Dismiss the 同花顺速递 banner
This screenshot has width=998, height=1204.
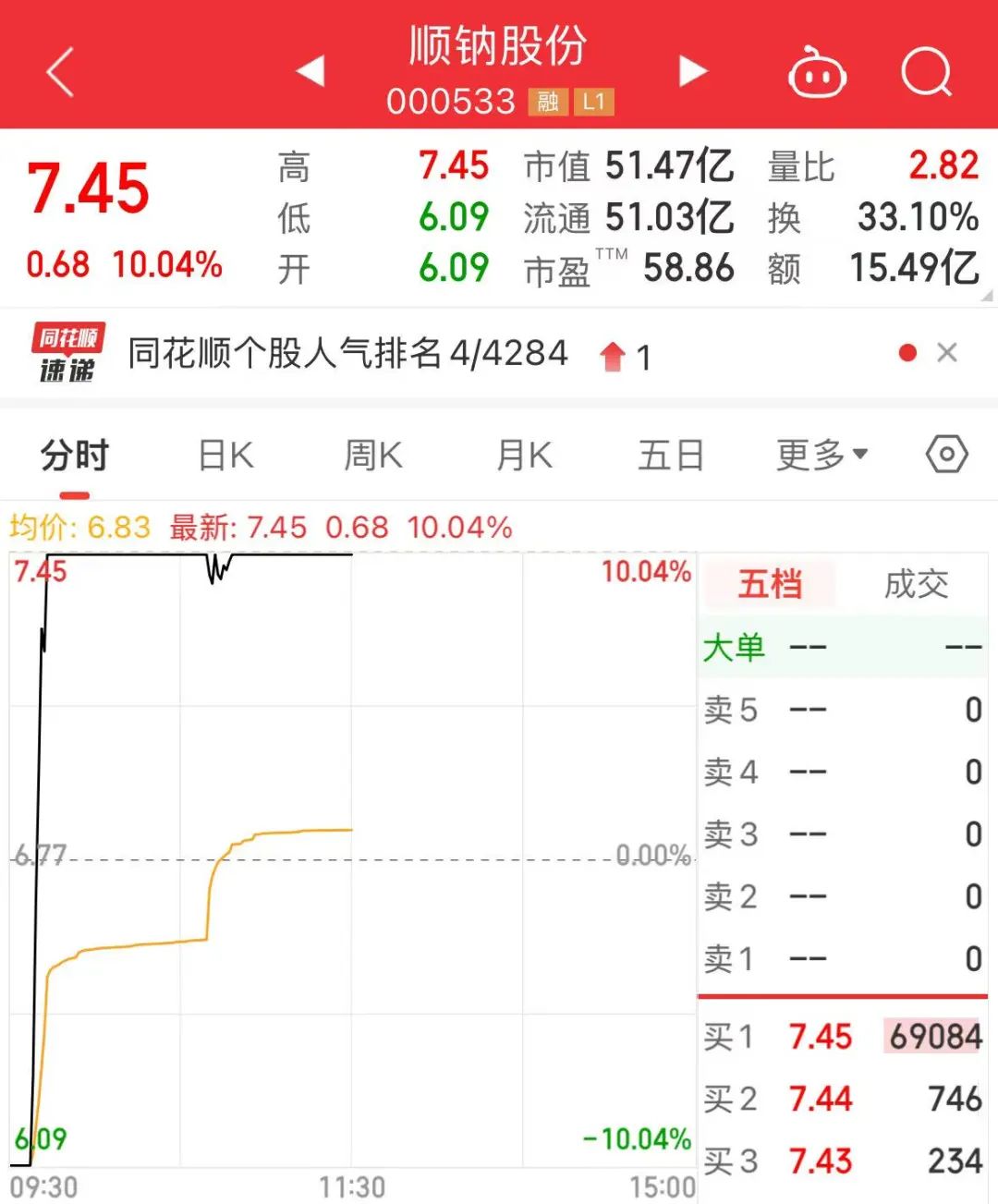coord(946,352)
